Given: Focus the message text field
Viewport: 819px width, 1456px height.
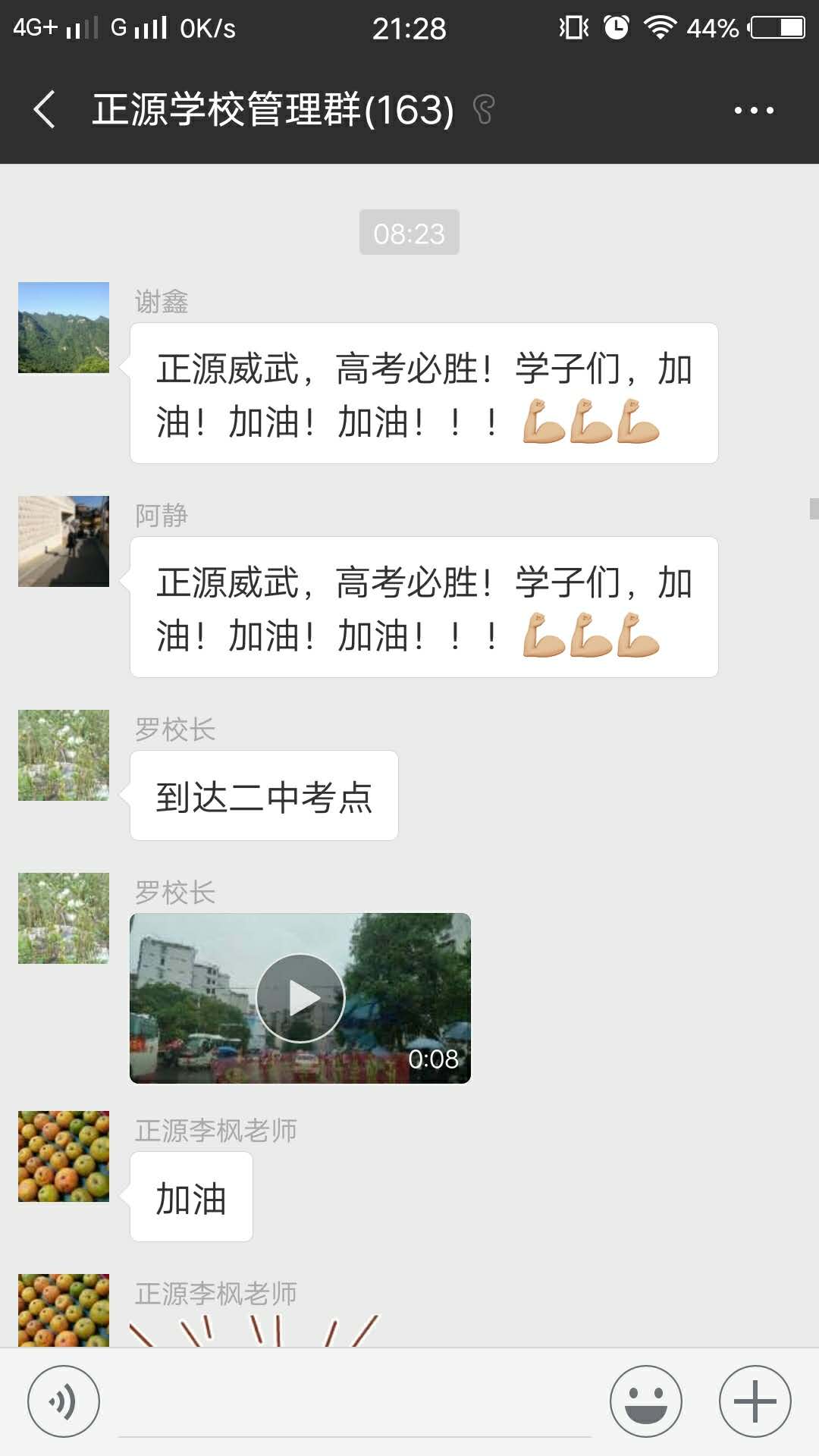Looking at the screenshot, I should [355, 1403].
